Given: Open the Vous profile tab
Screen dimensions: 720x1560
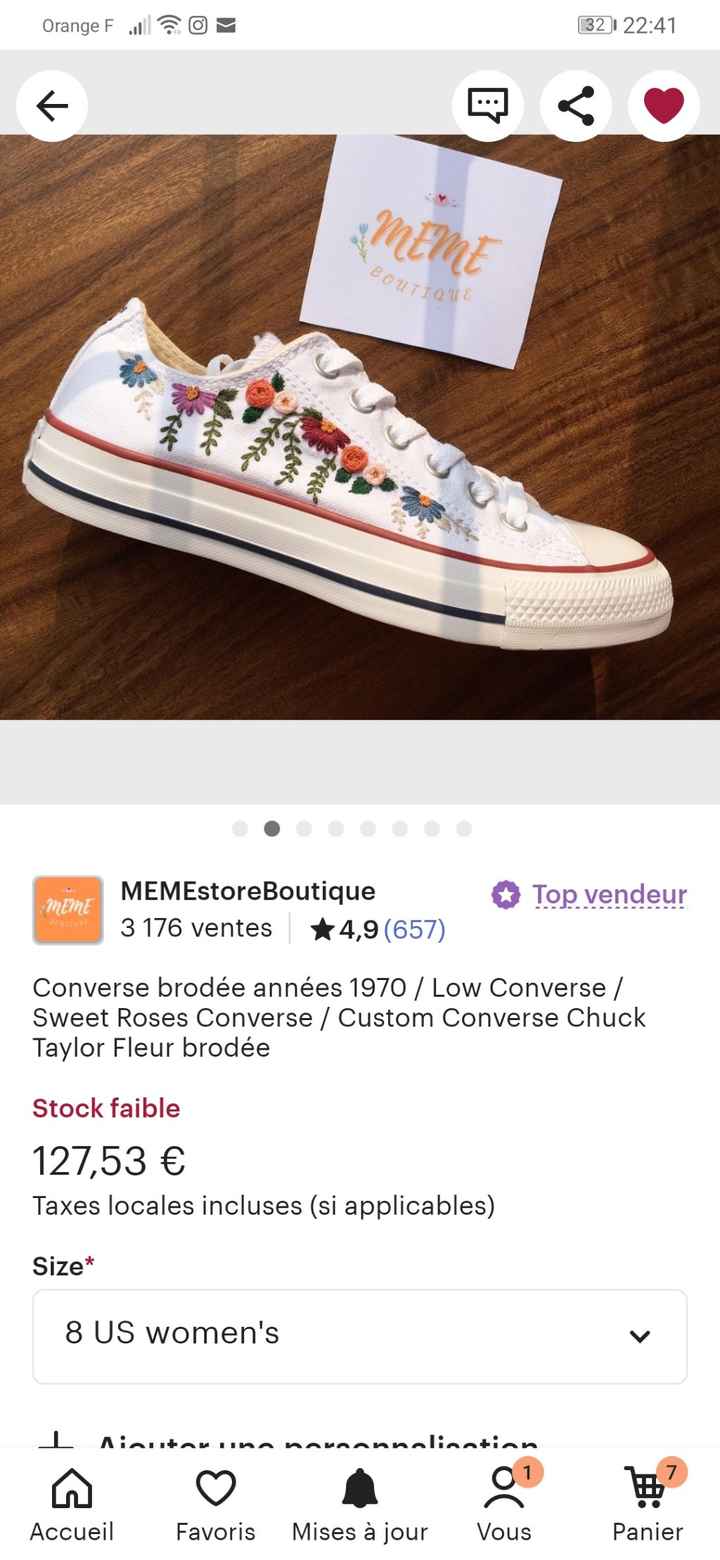Looking at the screenshot, I should point(504,1488).
